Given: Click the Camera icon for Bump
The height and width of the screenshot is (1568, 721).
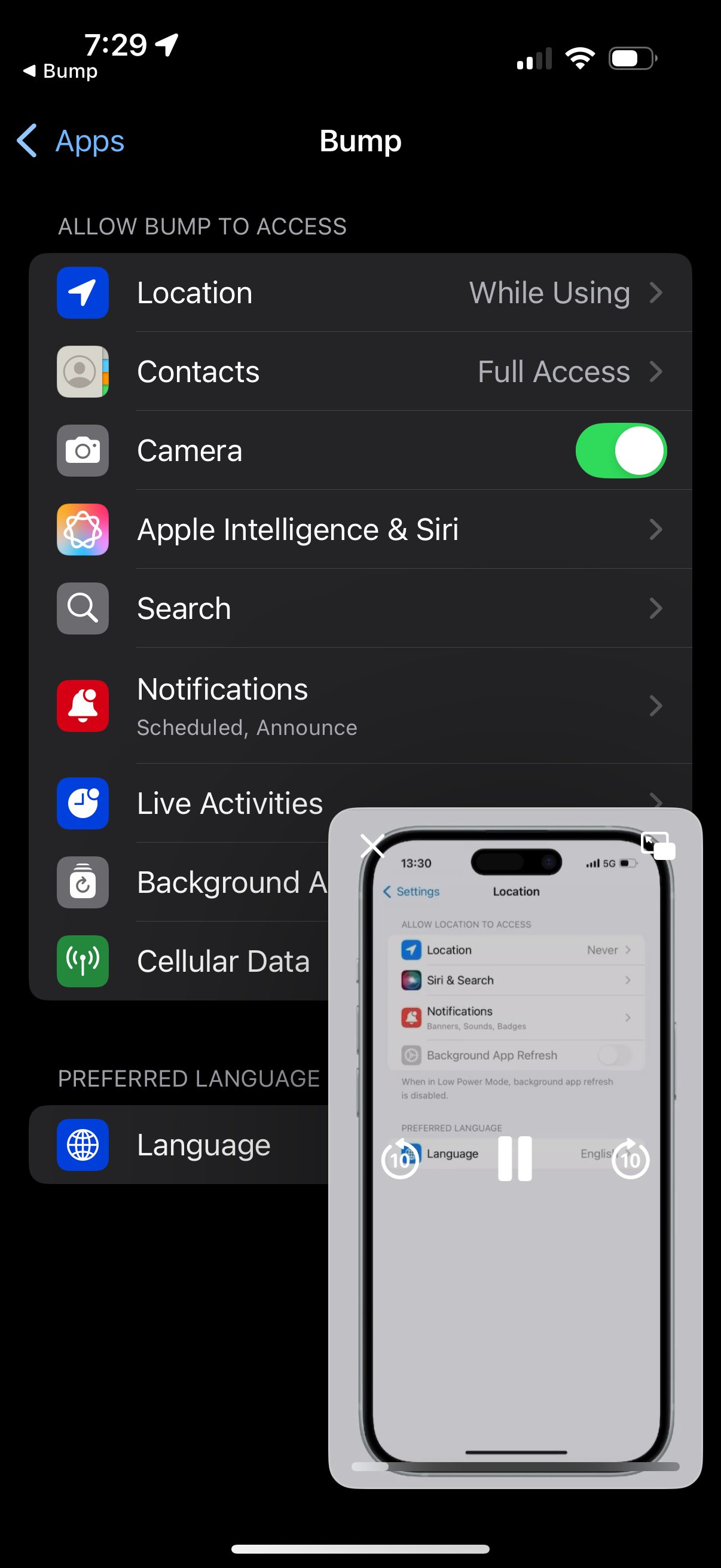Looking at the screenshot, I should (82, 450).
